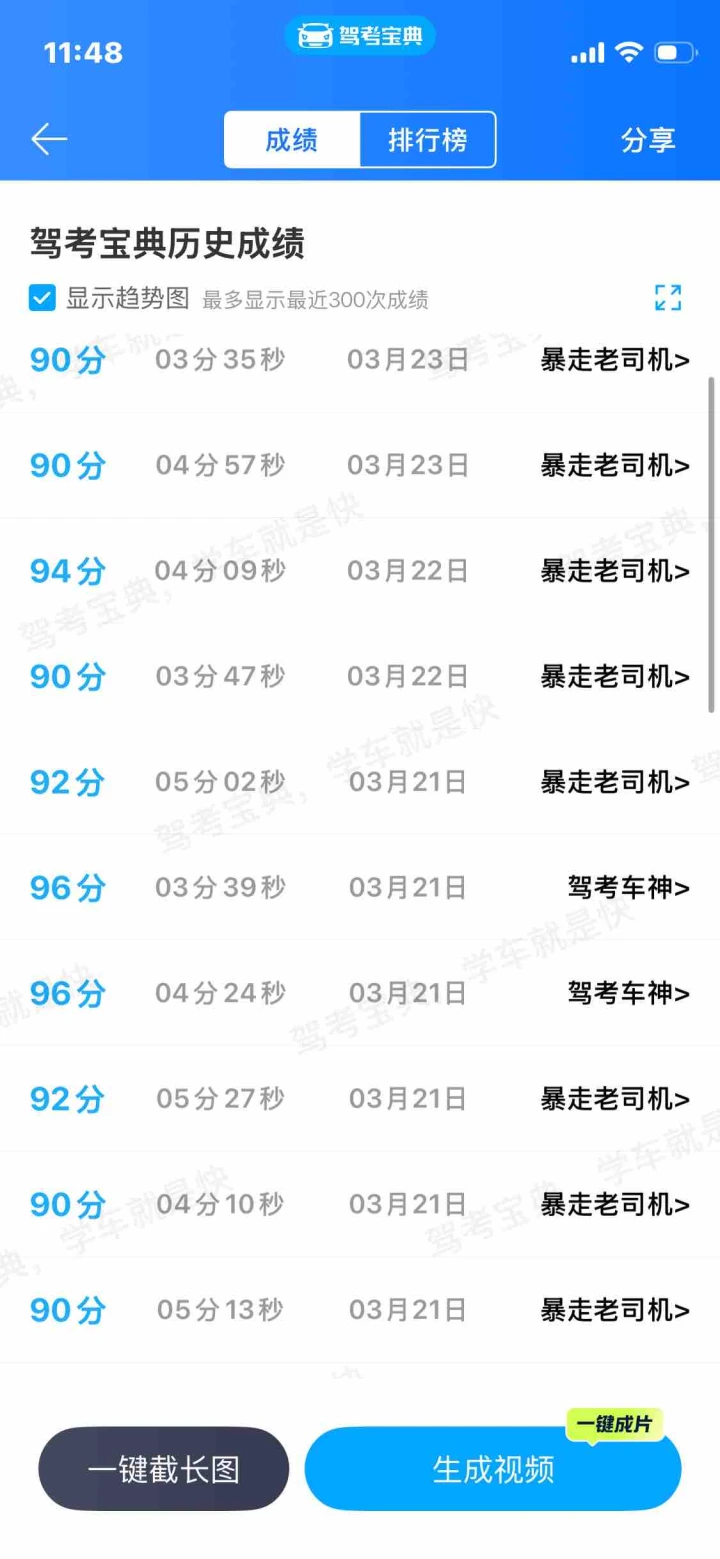
Task: View the 92分 result with 05分27秒
Action: coord(360,1099)
